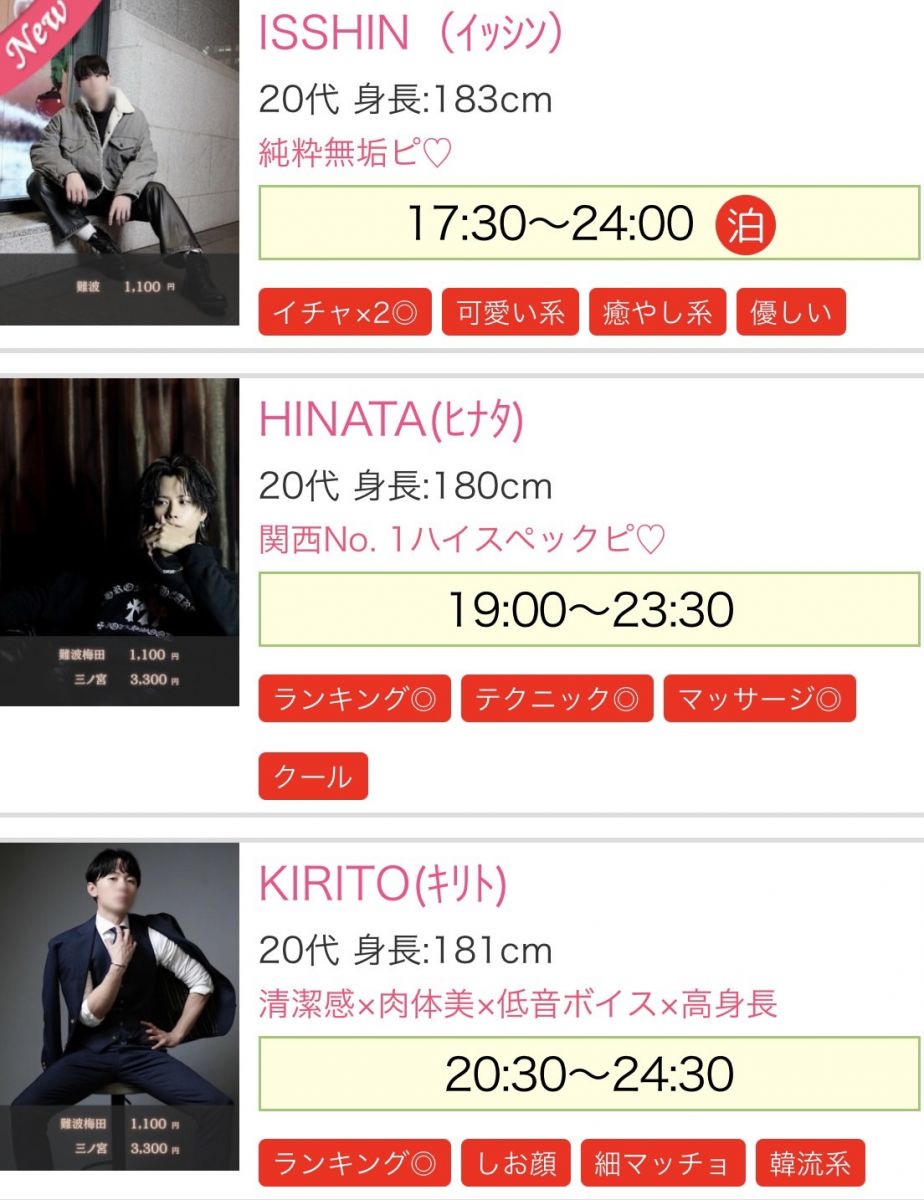Select the クール tag
924x1200 pixels.
coord(313,776)
